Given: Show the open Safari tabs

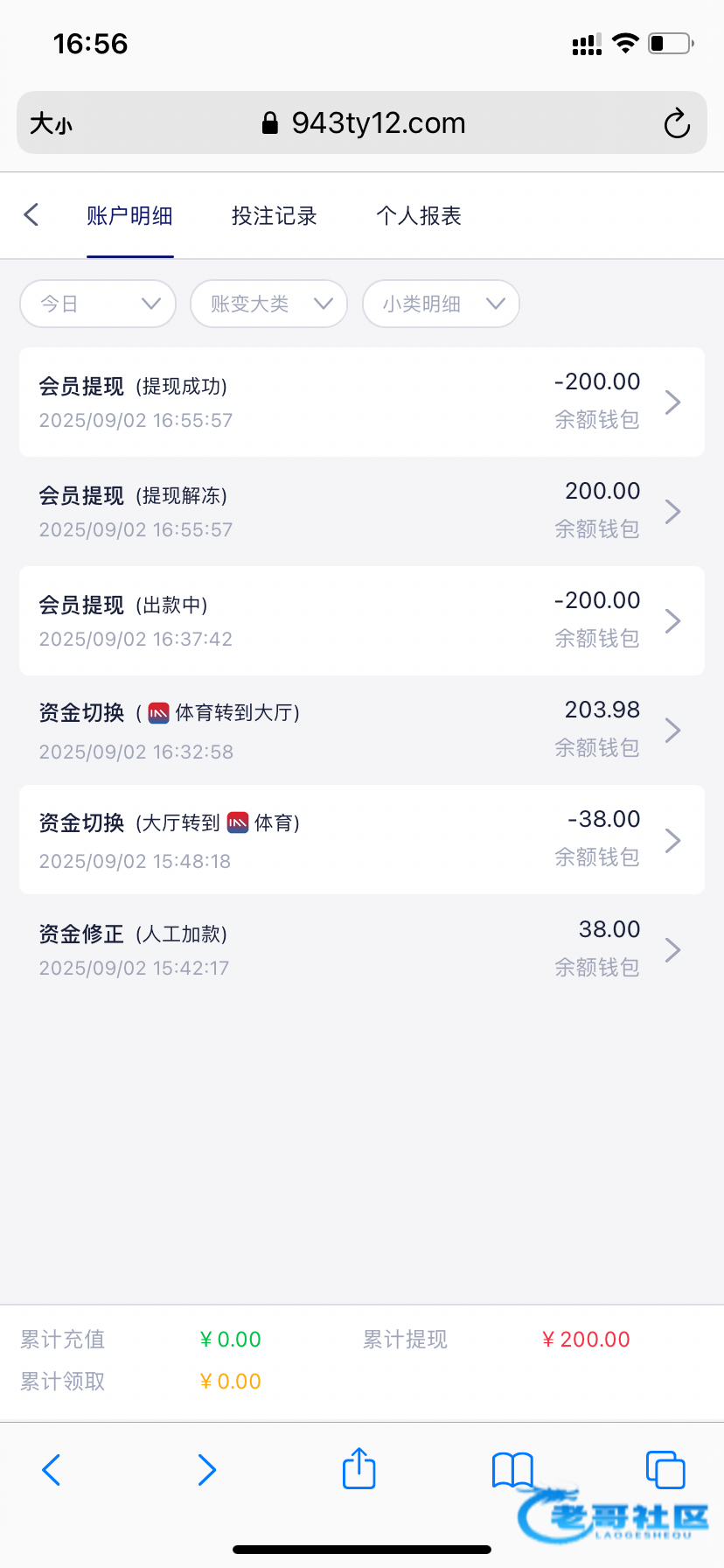Looking at the screenshot, I should pyautogui.click(x=665, y=1469).
